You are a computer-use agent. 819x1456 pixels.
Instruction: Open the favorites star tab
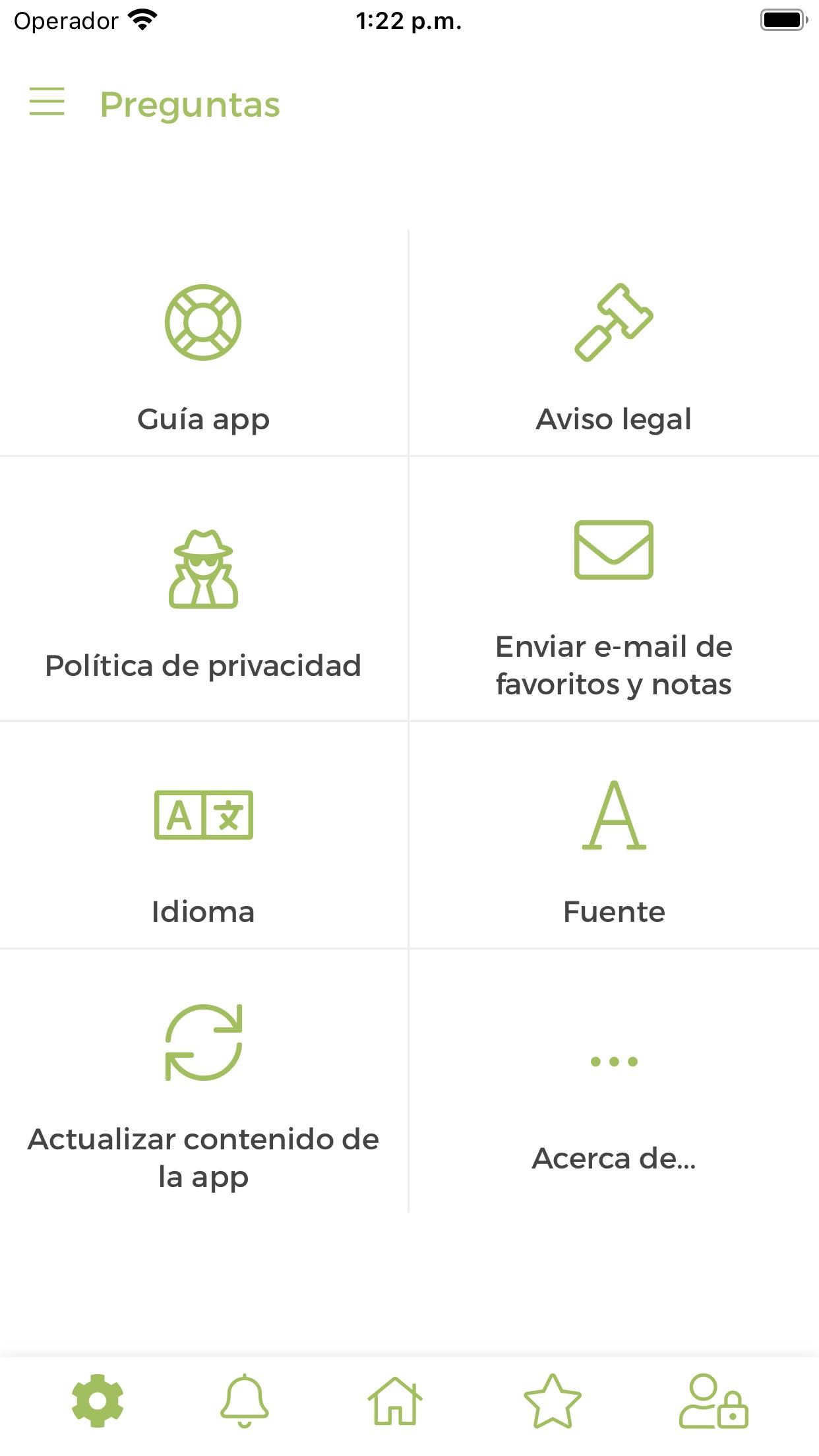[x=553, y=1401]
